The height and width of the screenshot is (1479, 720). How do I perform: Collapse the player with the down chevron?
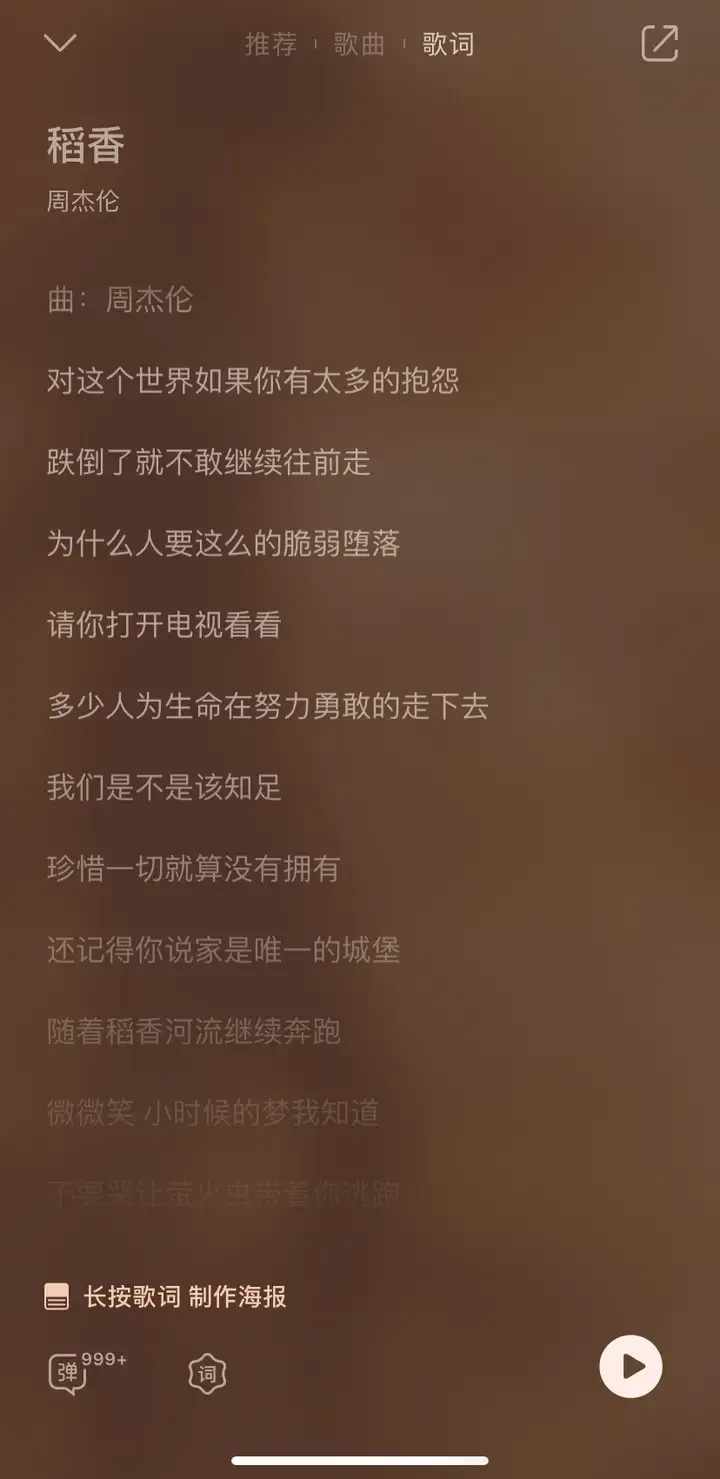(60, 43)
